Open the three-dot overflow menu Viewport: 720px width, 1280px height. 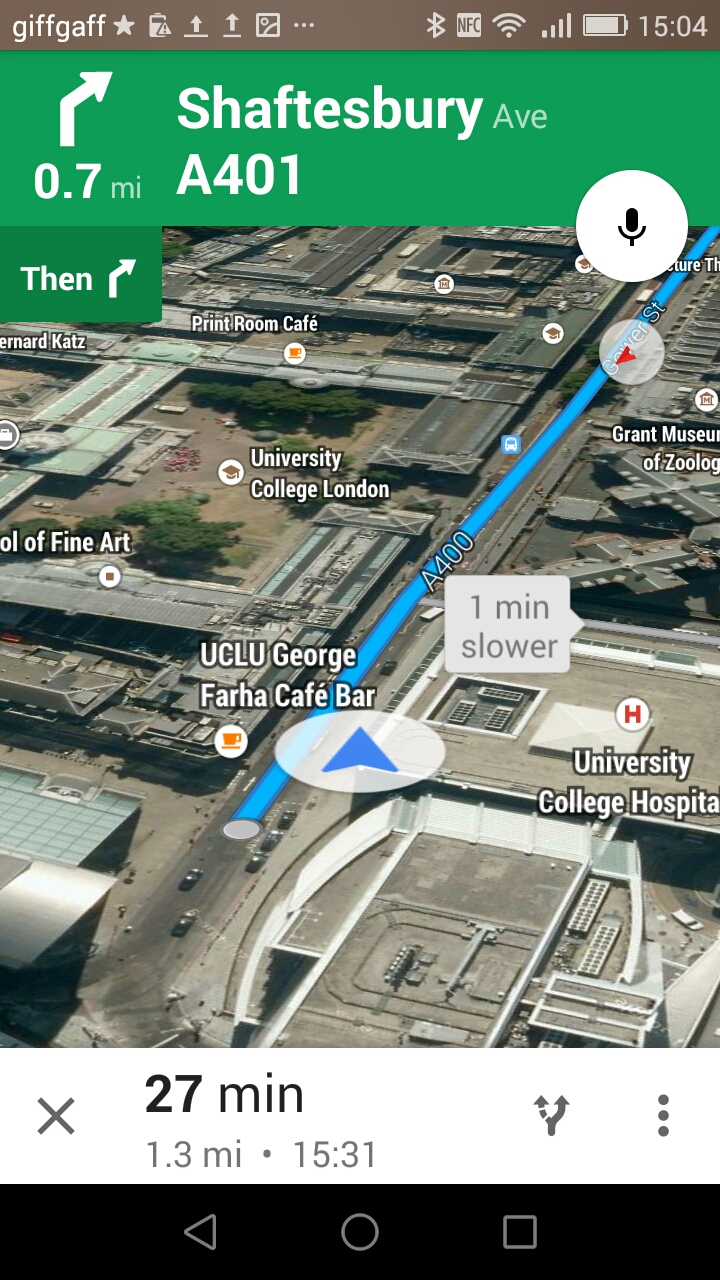point(662,1115)
